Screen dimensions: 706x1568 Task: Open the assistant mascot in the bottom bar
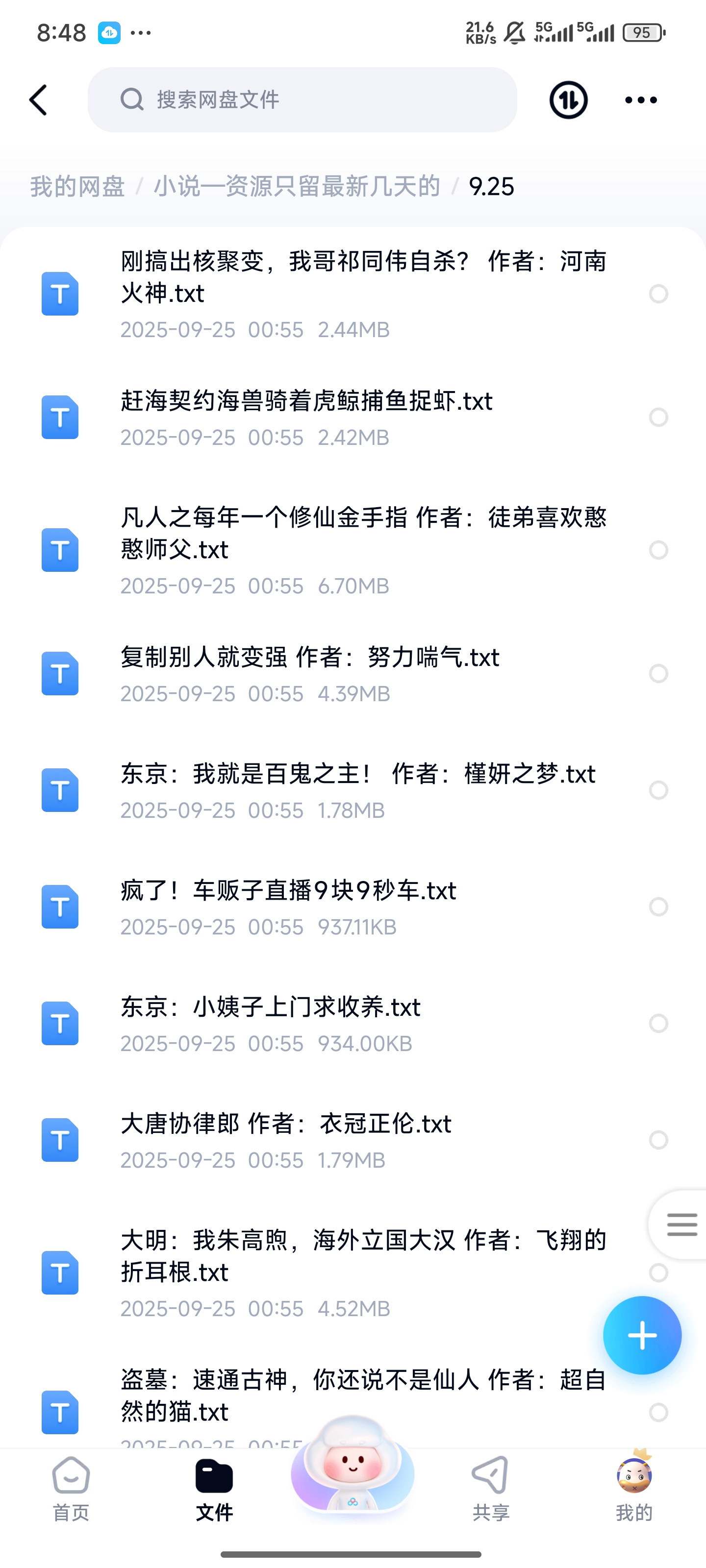pyautogui.click(x=353, y=1467)
